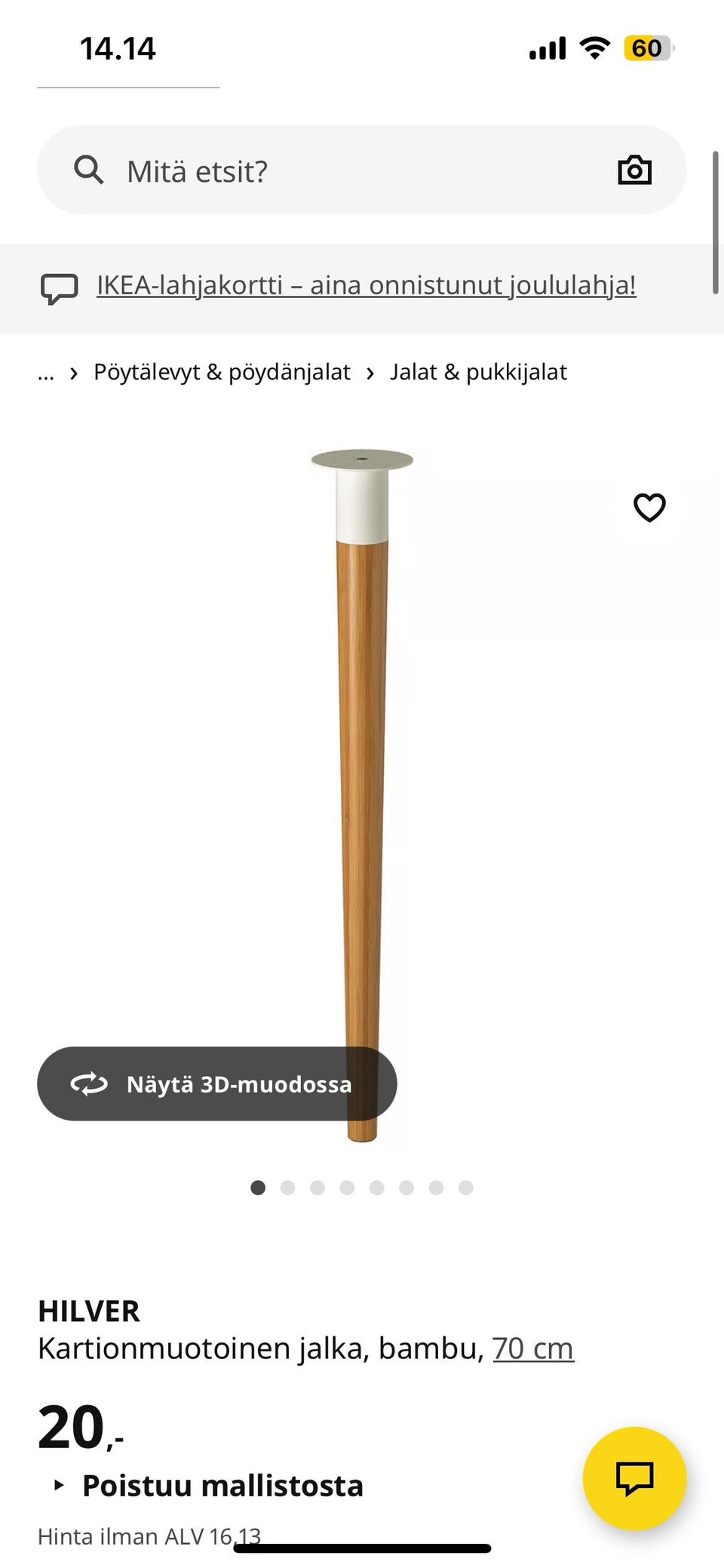Open chat using the yellow bubble icon
The height and width of the screenshot is (1568, 724).
coord(633,1478)
